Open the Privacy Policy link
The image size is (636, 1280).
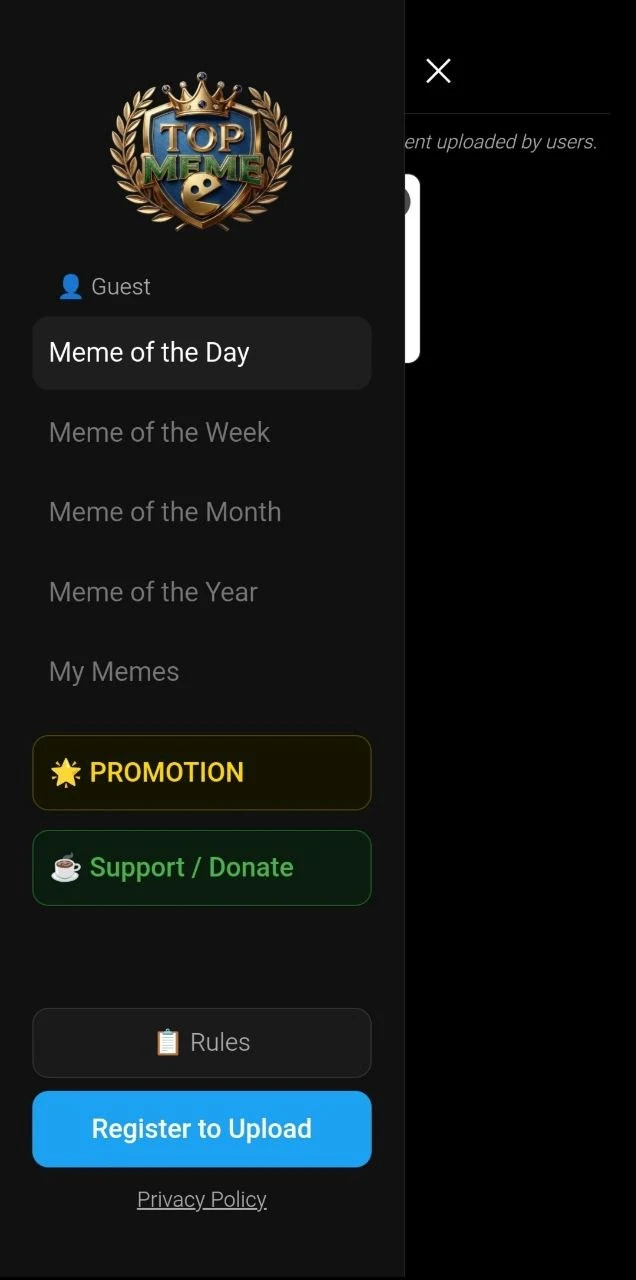click(x=201, y=1199)
